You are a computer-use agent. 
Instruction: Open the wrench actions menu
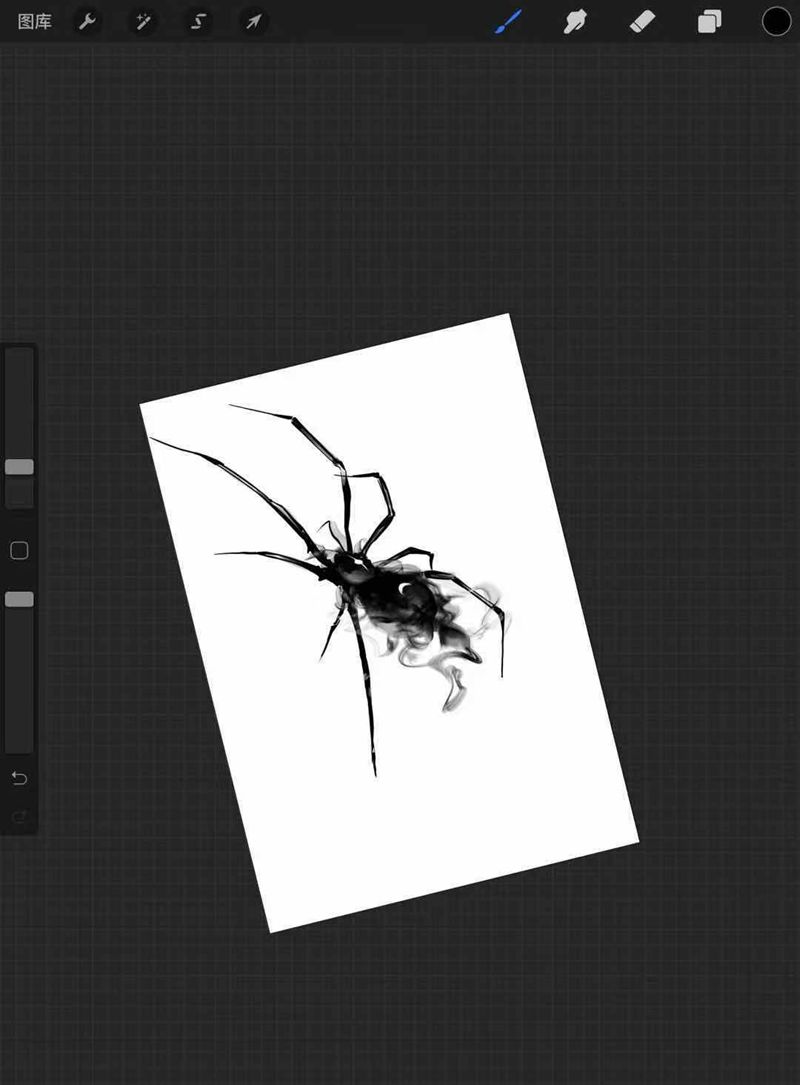click(x=87, y=22)
